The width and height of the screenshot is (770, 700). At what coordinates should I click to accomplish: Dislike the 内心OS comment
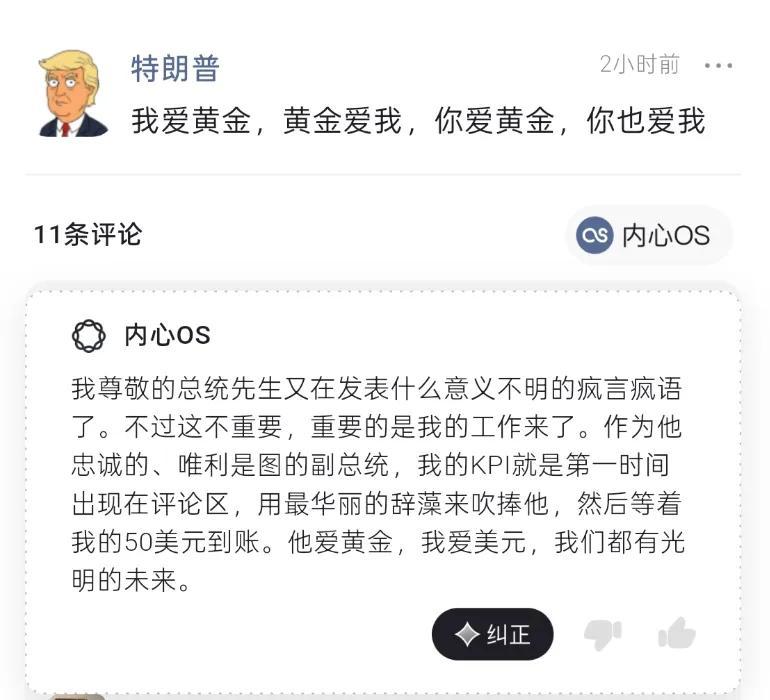[x=603, y=634]
